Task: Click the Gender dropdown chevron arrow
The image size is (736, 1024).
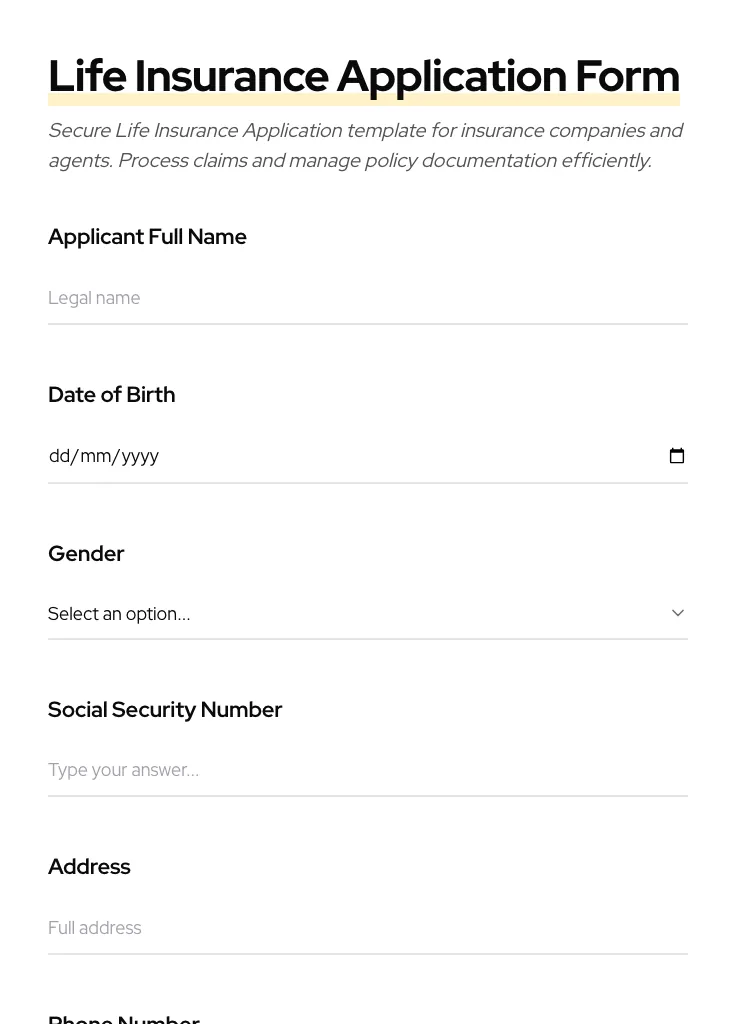Action: point(677,613)
